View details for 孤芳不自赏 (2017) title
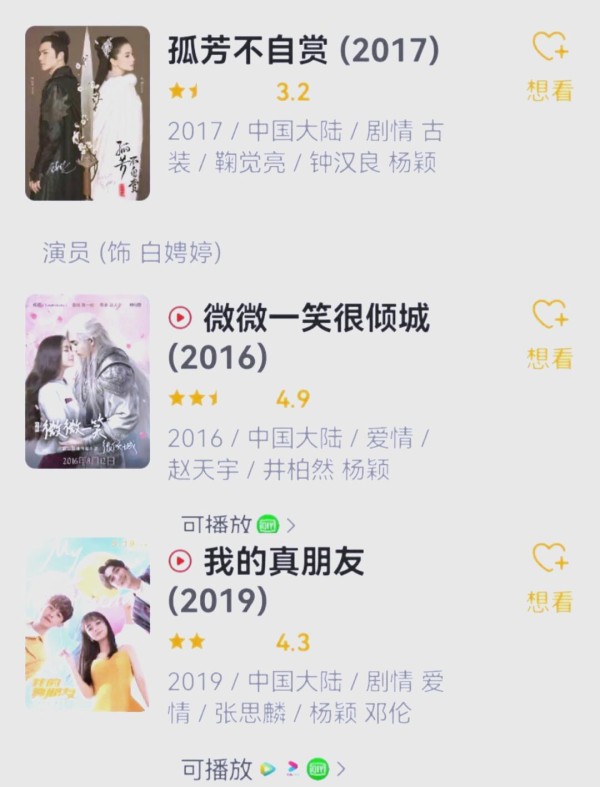 coord(303,50)
